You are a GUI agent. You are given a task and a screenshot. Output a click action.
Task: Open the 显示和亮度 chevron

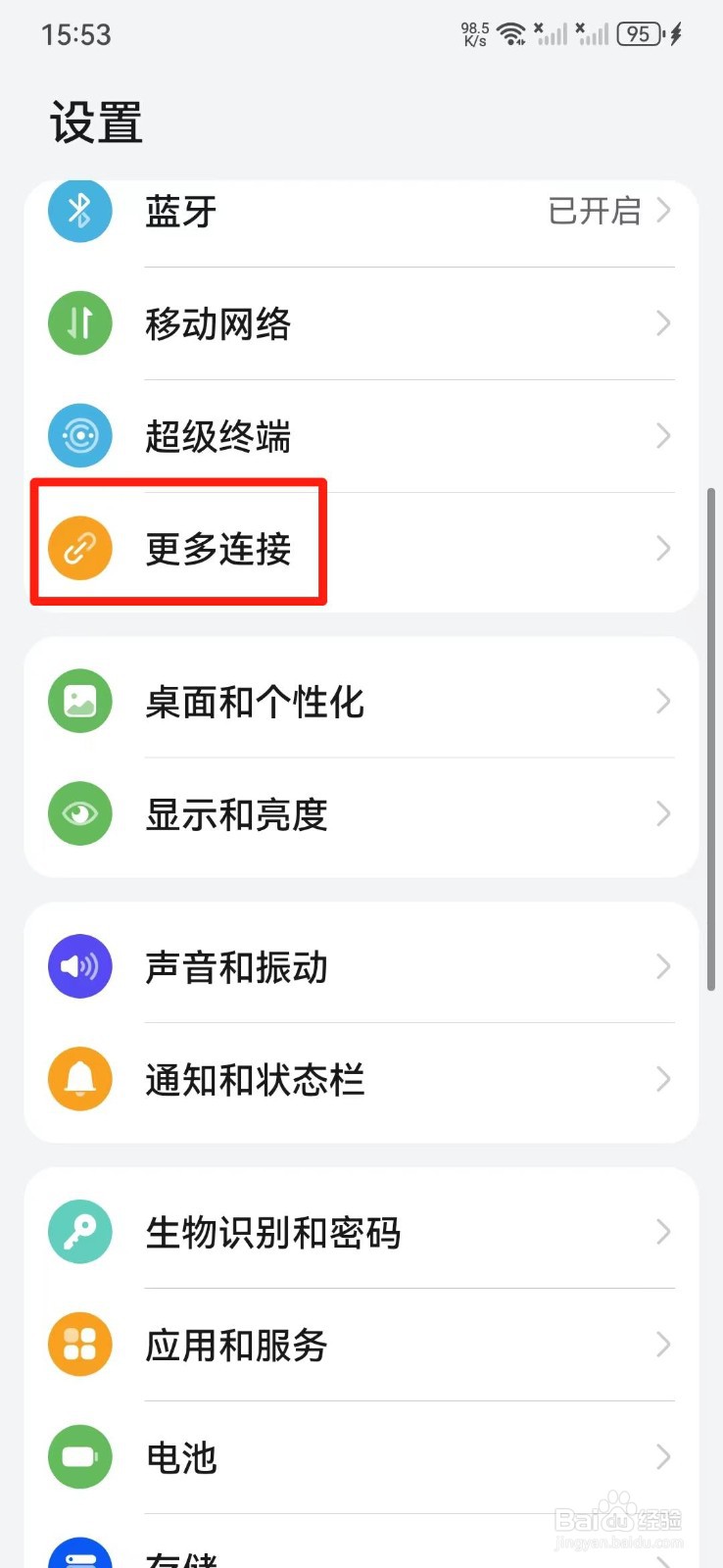click(662, 814)
